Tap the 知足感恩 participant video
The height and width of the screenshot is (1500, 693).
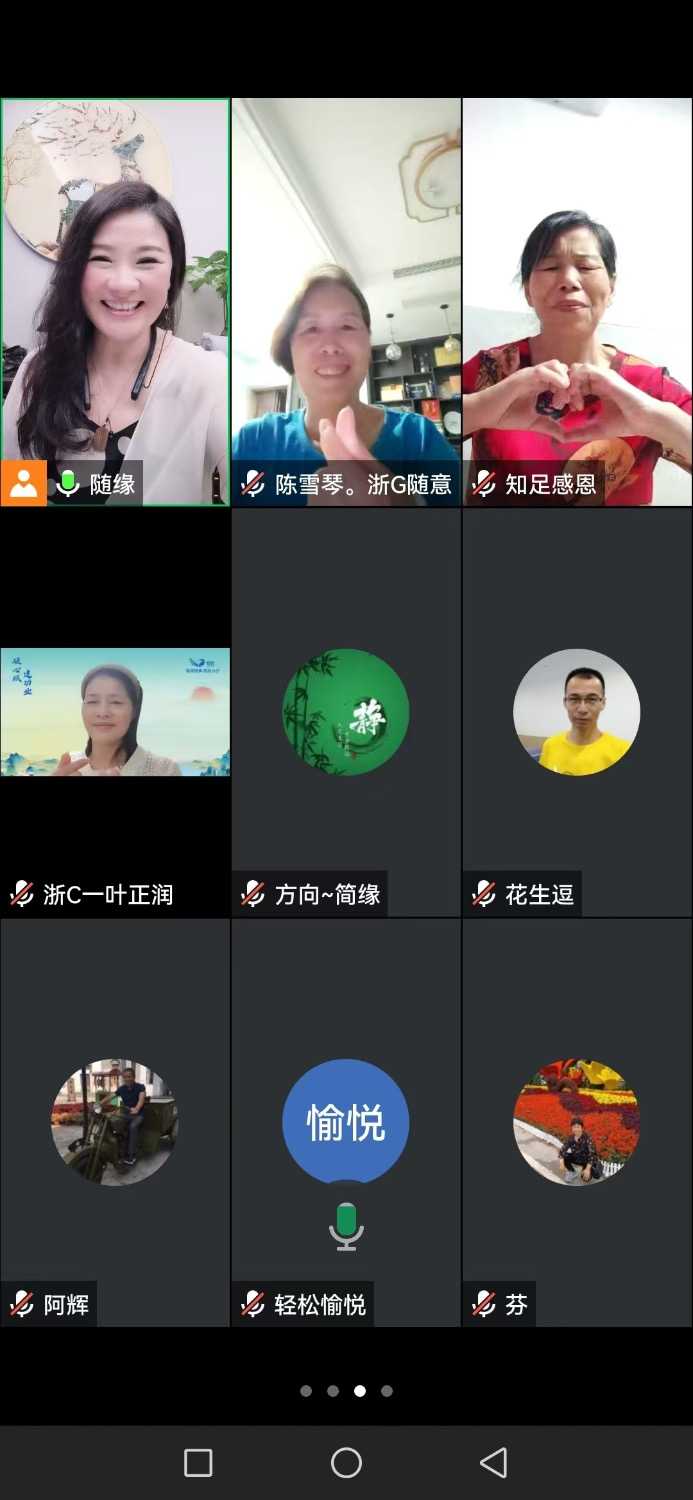point(577,302)
